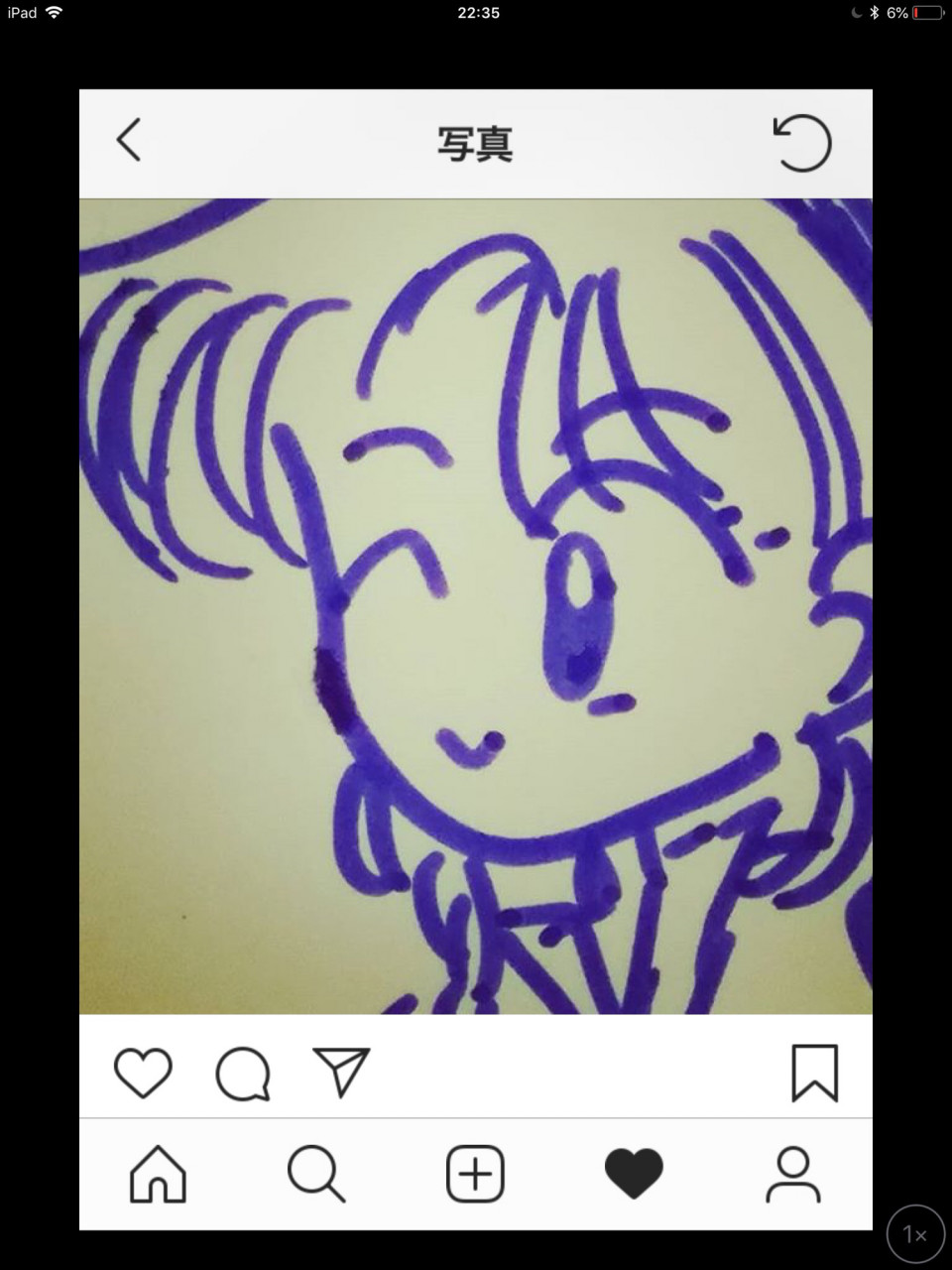
Task: Share this photo via direct message
Action: pos(341,1072)
